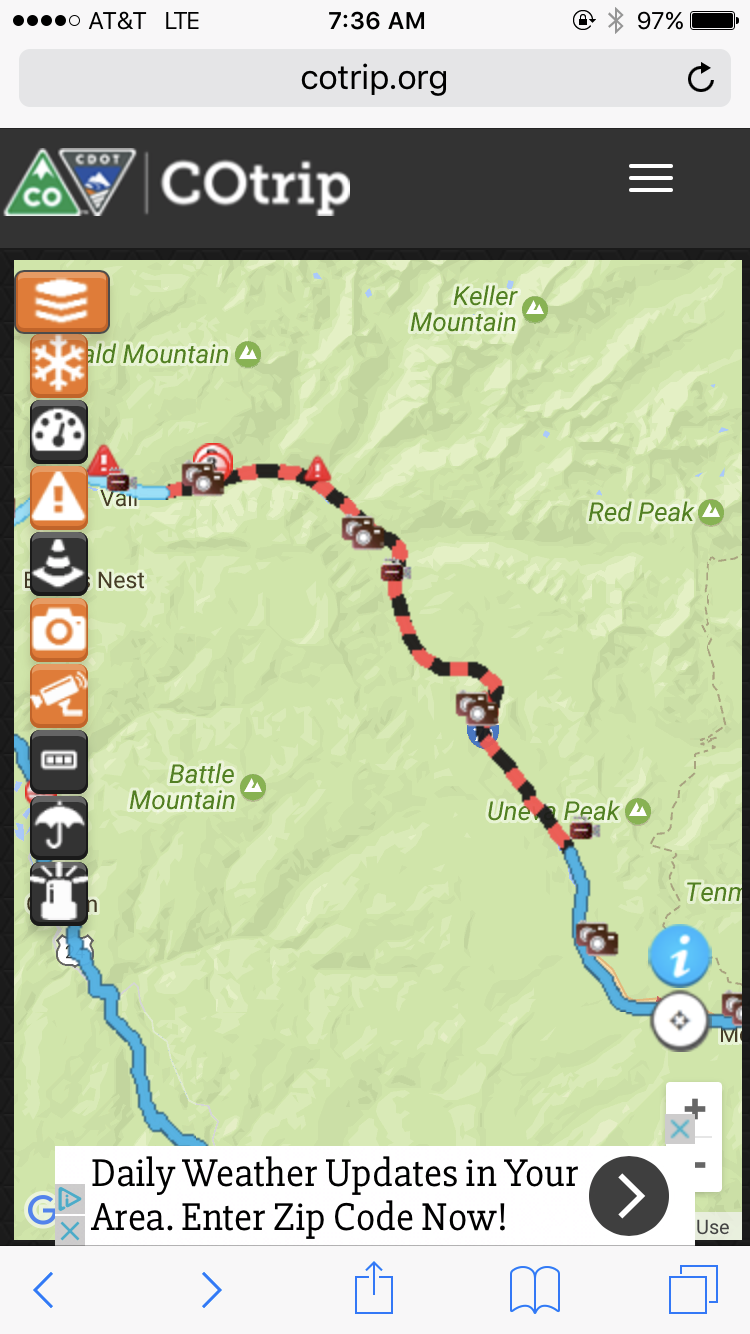The width and height of the screenshot is (750, 1334).
Task: Center map on my location
Action: coord(679,1021)
